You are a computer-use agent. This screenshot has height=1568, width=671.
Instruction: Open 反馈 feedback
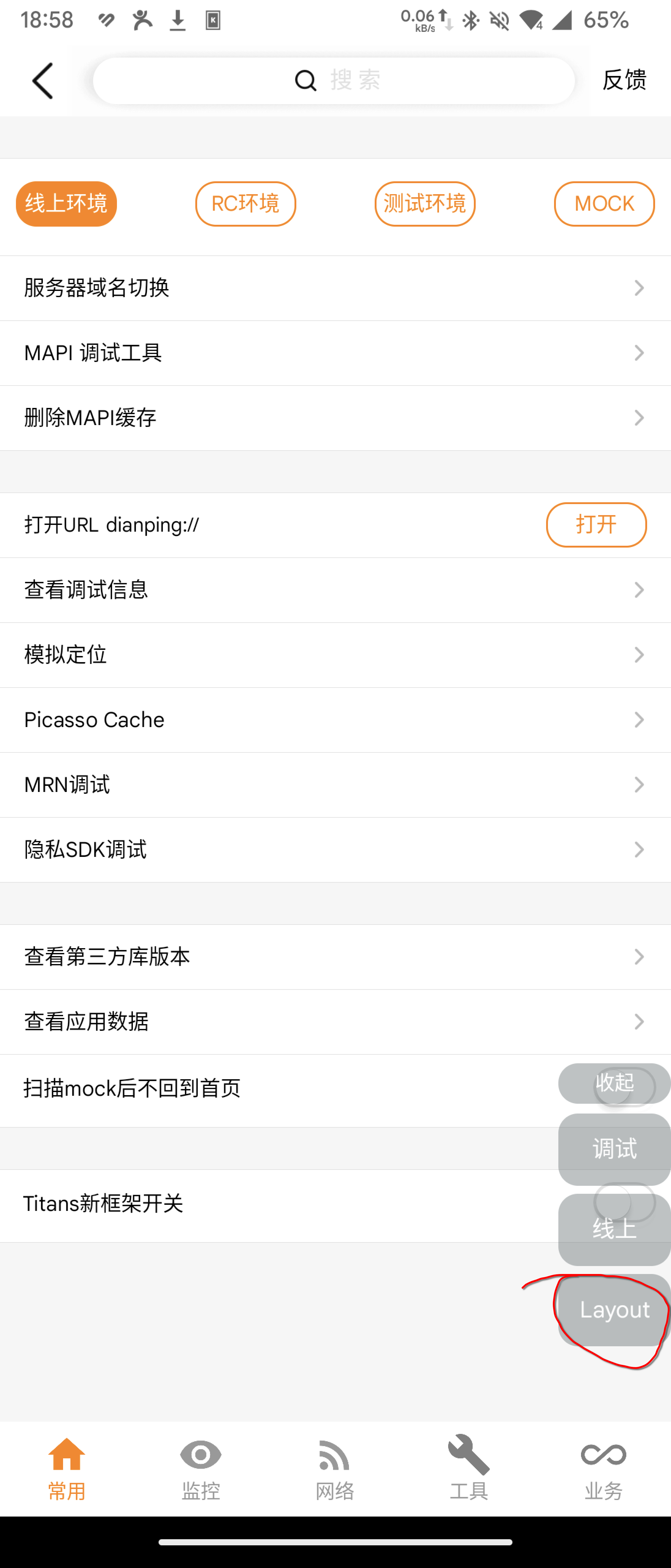pos(624,80)
